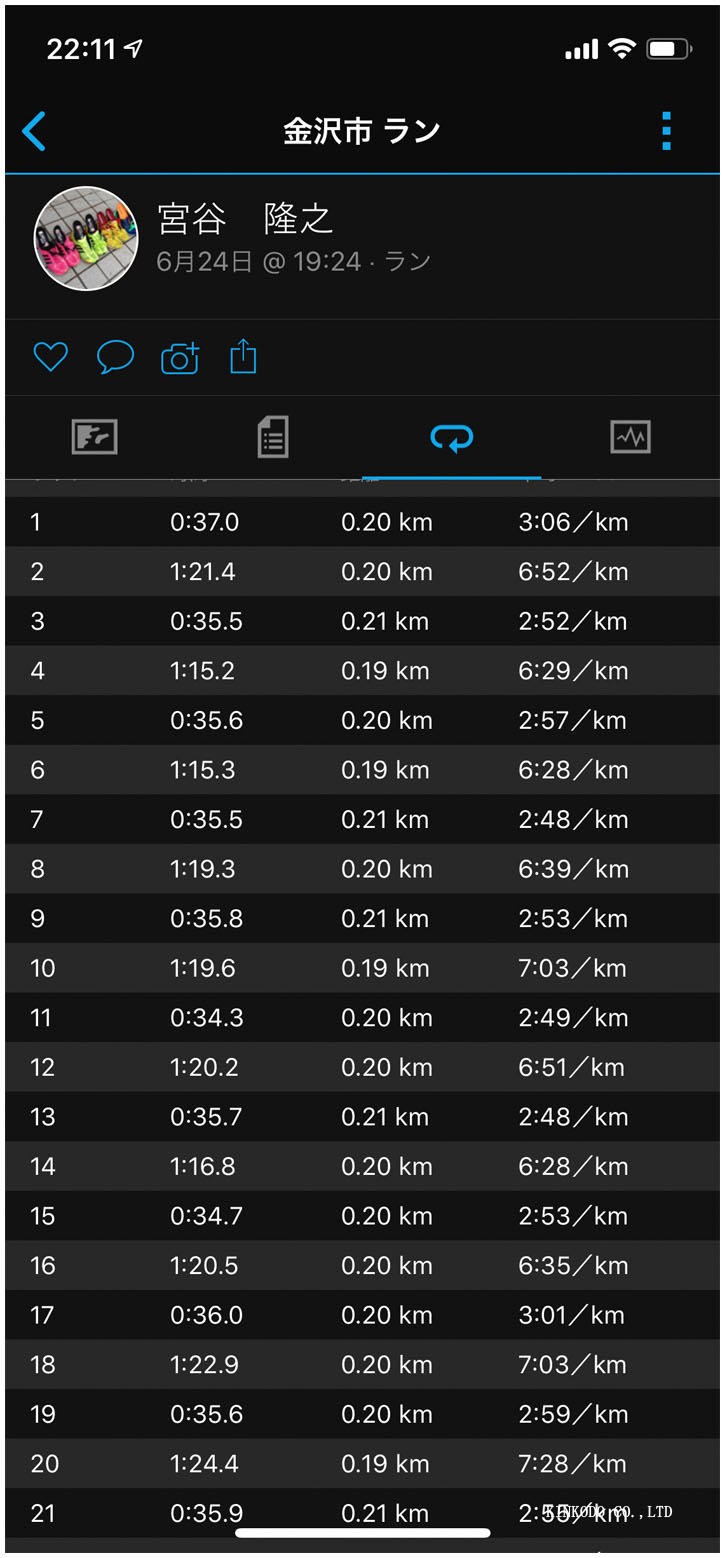Viewport: 725px width, 1558px height.
Task: Switch to the stats details tab
Action: (x=273, y=437)
